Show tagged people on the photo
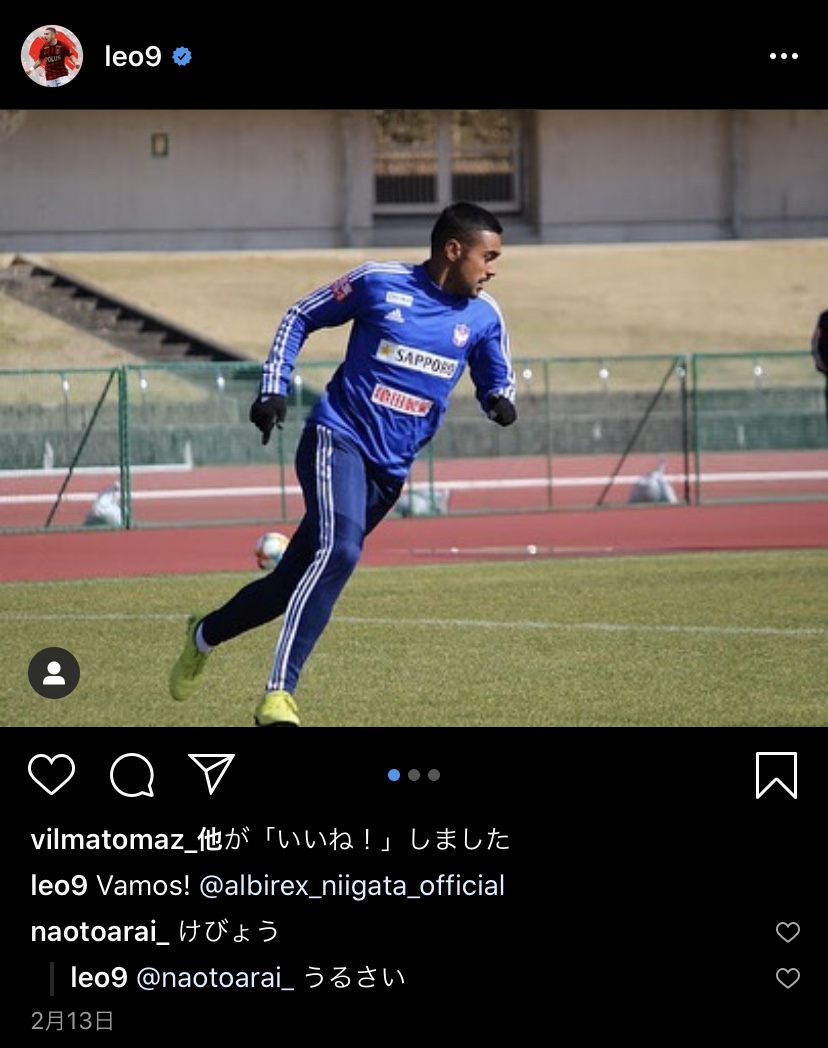This screenshot has width=828, height=1048. tap(54, 673)
